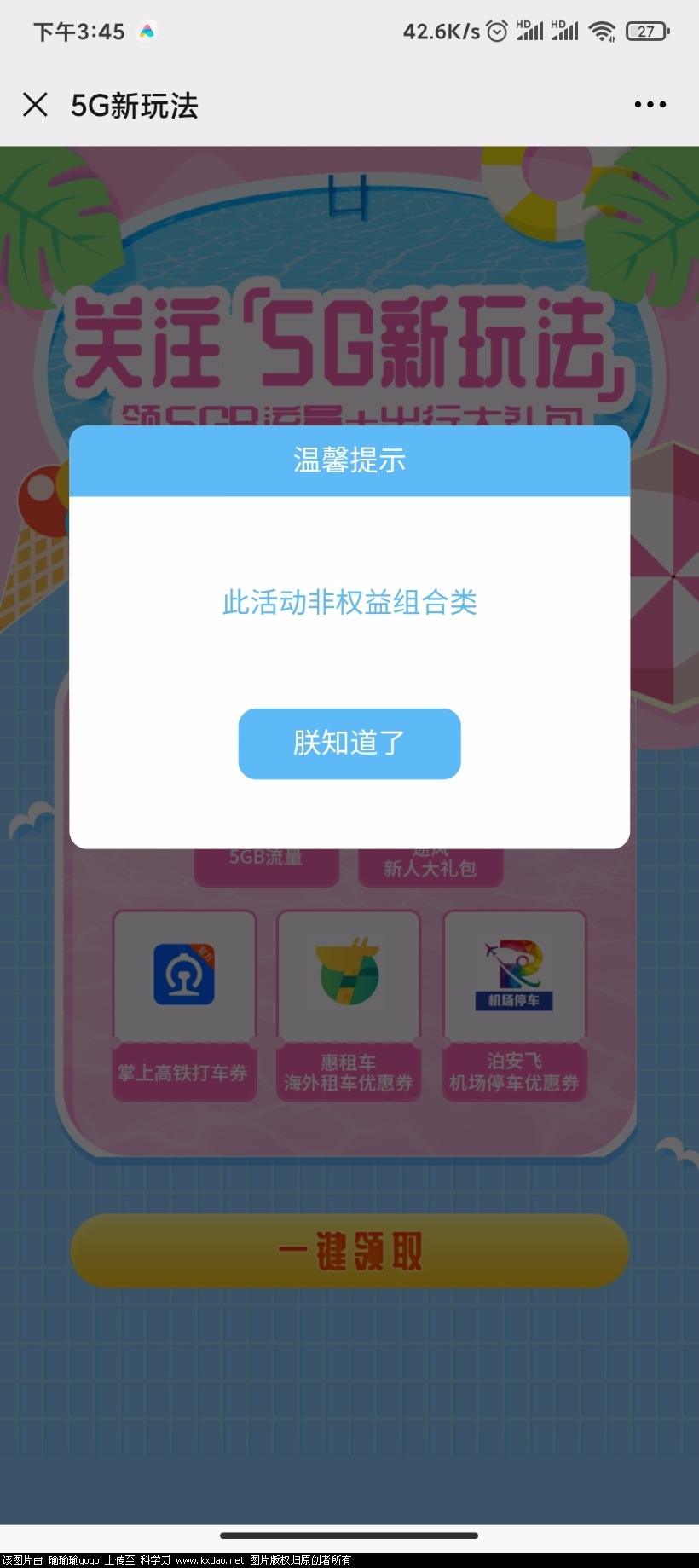Select the notification icon beside the clock time
The height and width of the screenshot is (1568, 699).
147,31
